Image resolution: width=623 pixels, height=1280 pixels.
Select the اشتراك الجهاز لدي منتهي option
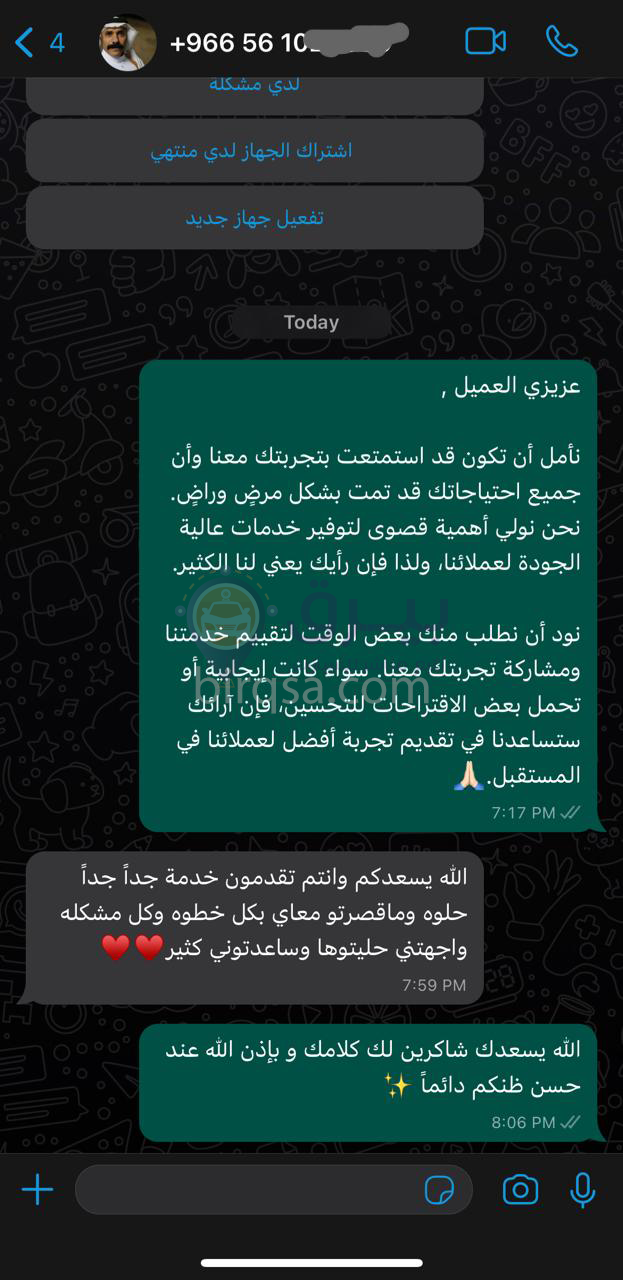click(x=254, y=151)
